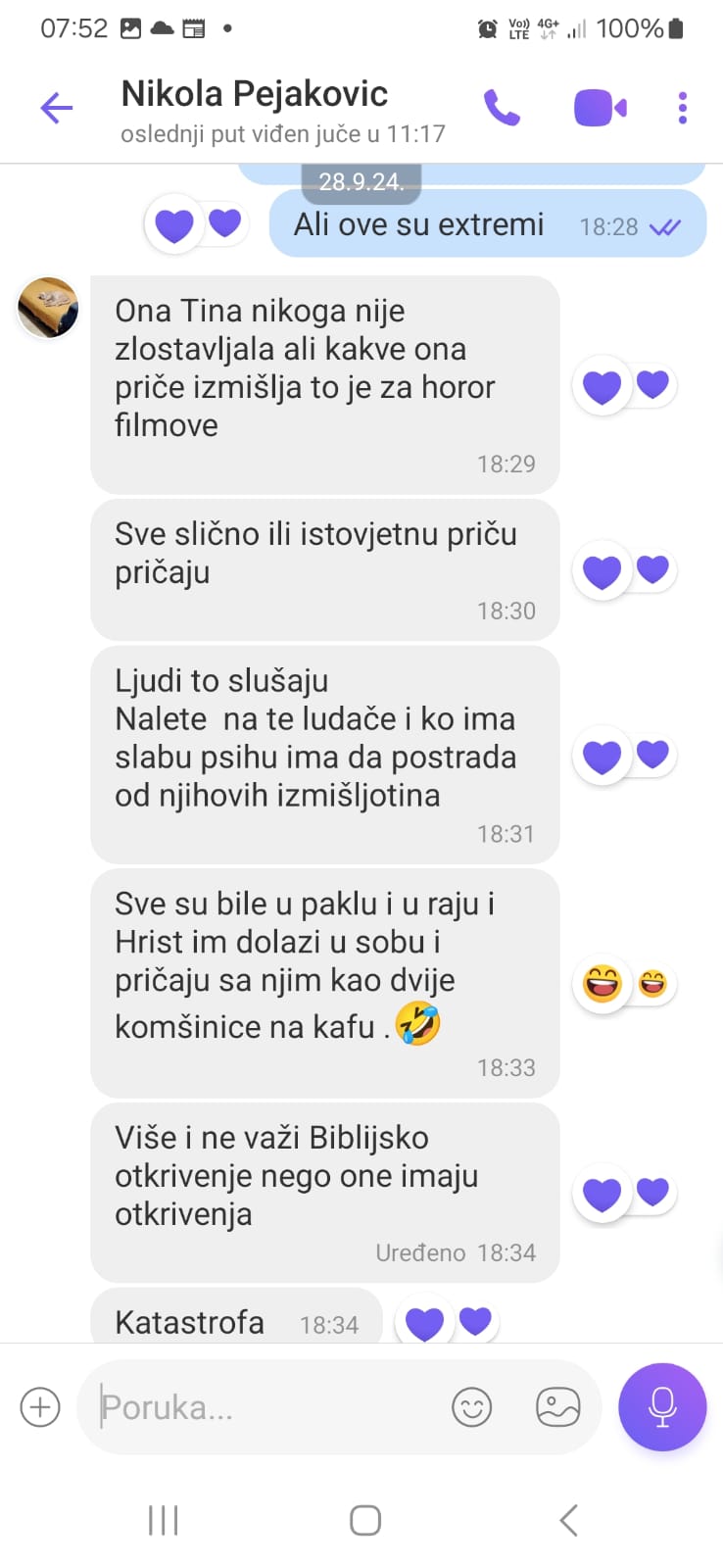Tap the 28.9.24 date pill
723x1568 pixels.
(361, 180)
